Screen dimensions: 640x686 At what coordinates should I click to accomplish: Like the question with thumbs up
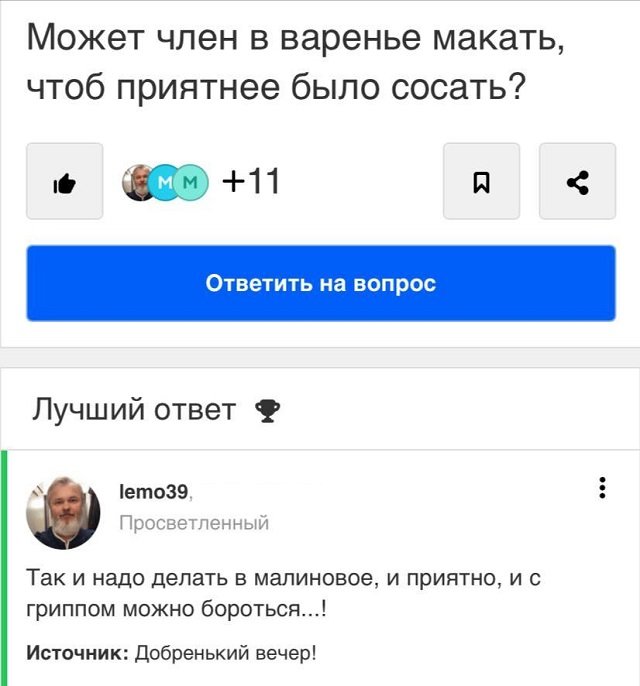click(x=64, y=182)
